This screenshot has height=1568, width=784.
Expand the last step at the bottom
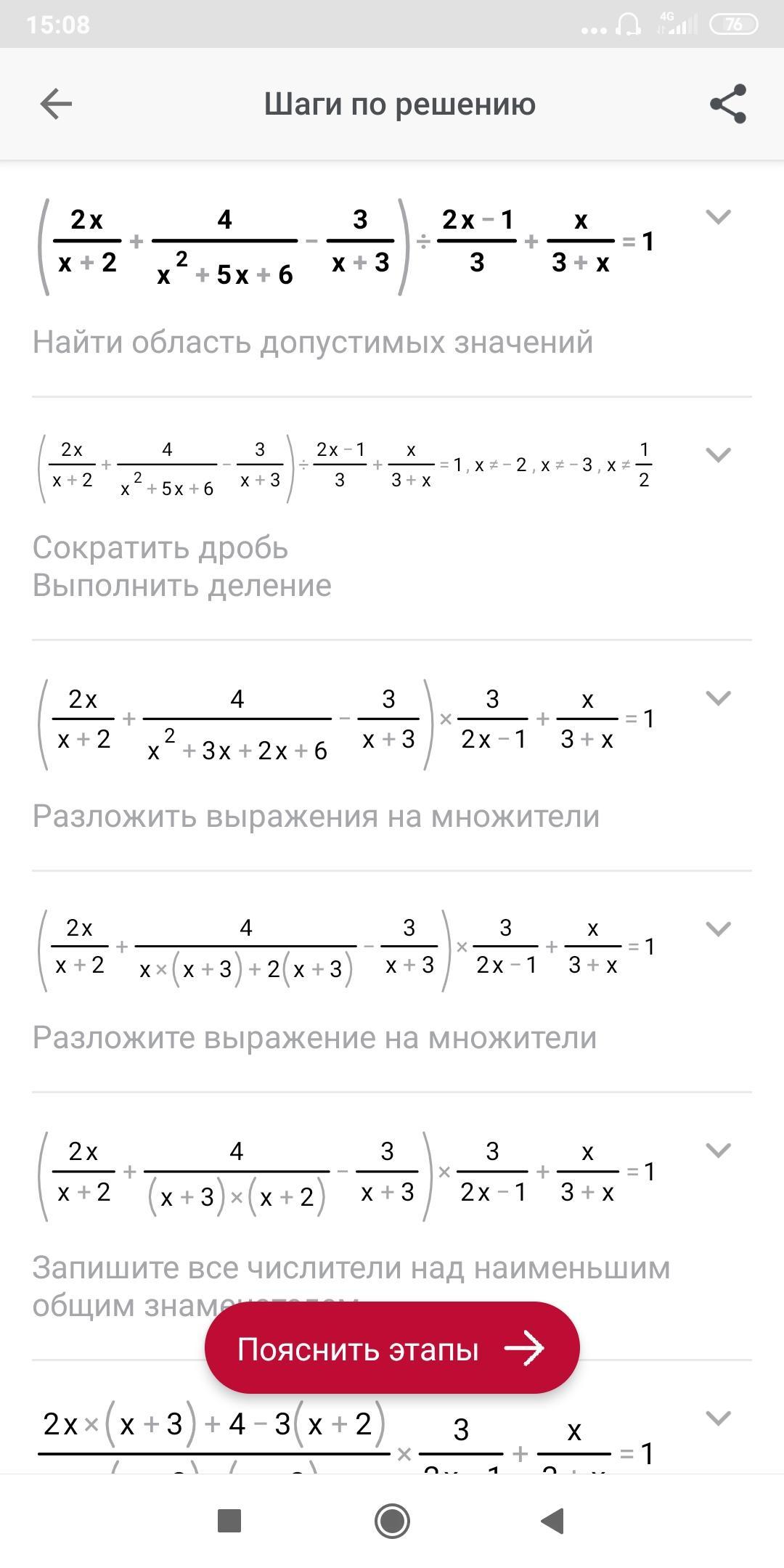pyautogui.click(x=718, y=1418)
